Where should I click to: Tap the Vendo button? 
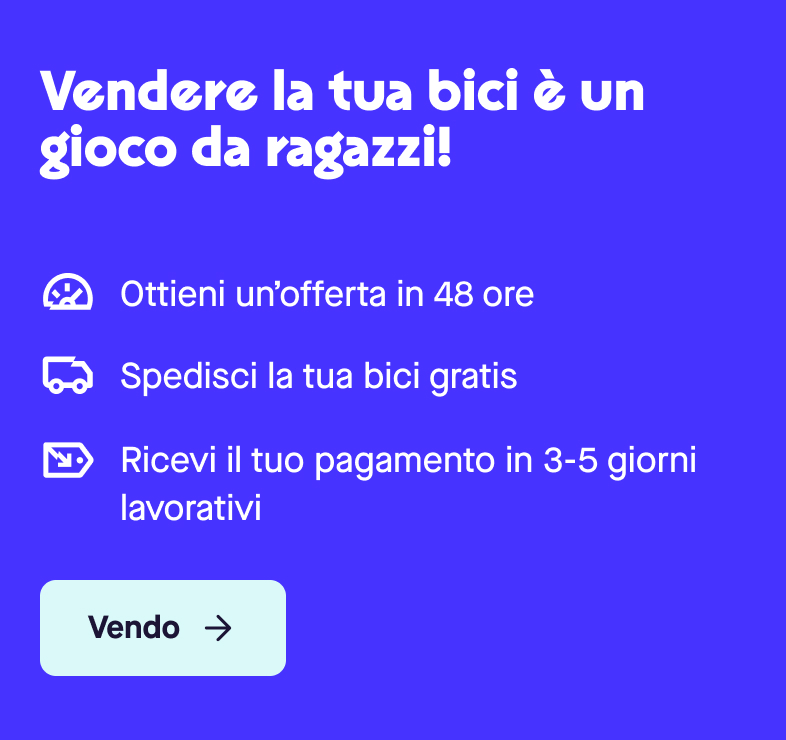162,628
